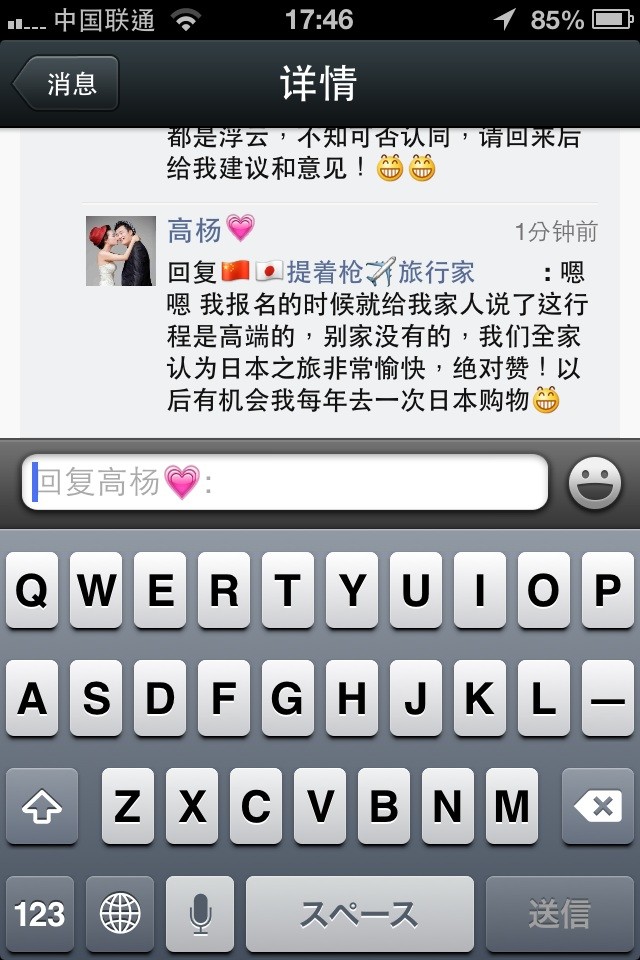Send the reply with 送信 key
Image resolution: width=640 pixels, height=960 pixels.
(x=560, y=913)
